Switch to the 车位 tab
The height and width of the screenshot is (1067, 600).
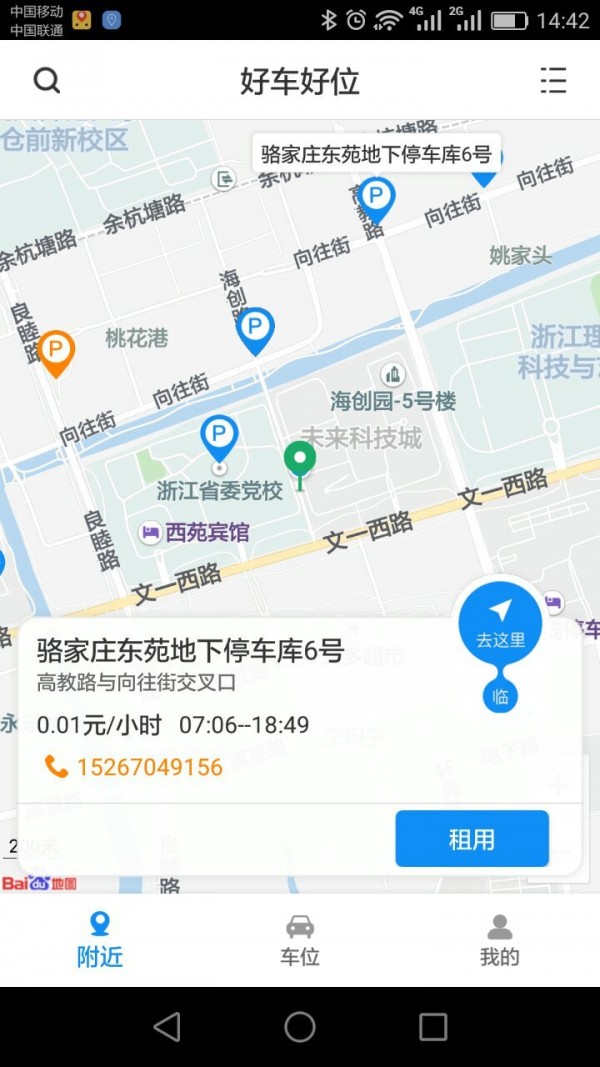pyautogui.click(x=300, y=939)
